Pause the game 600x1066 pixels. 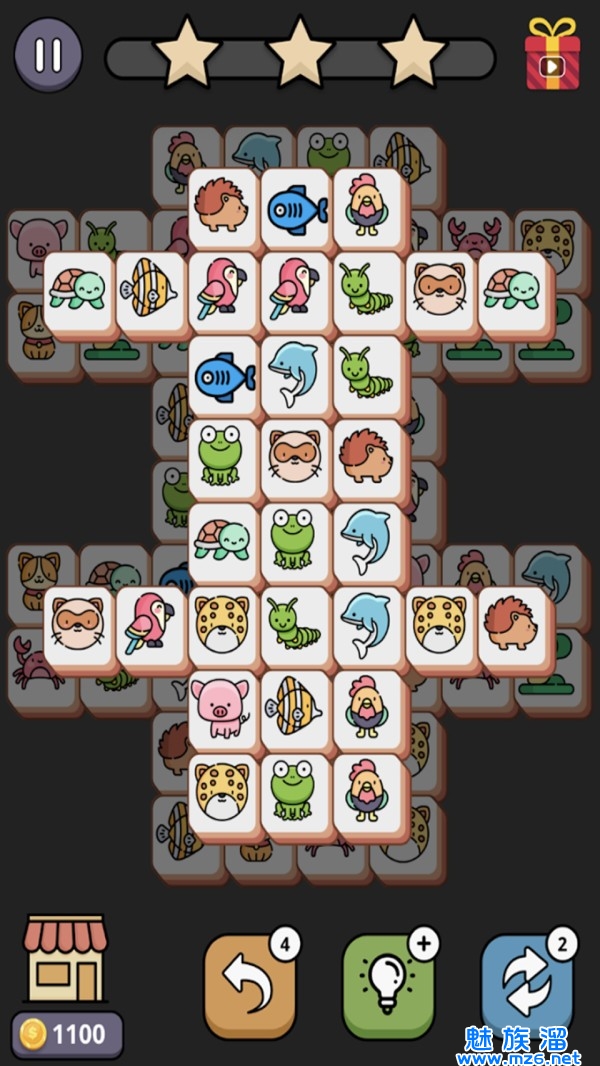coord(48,55)
